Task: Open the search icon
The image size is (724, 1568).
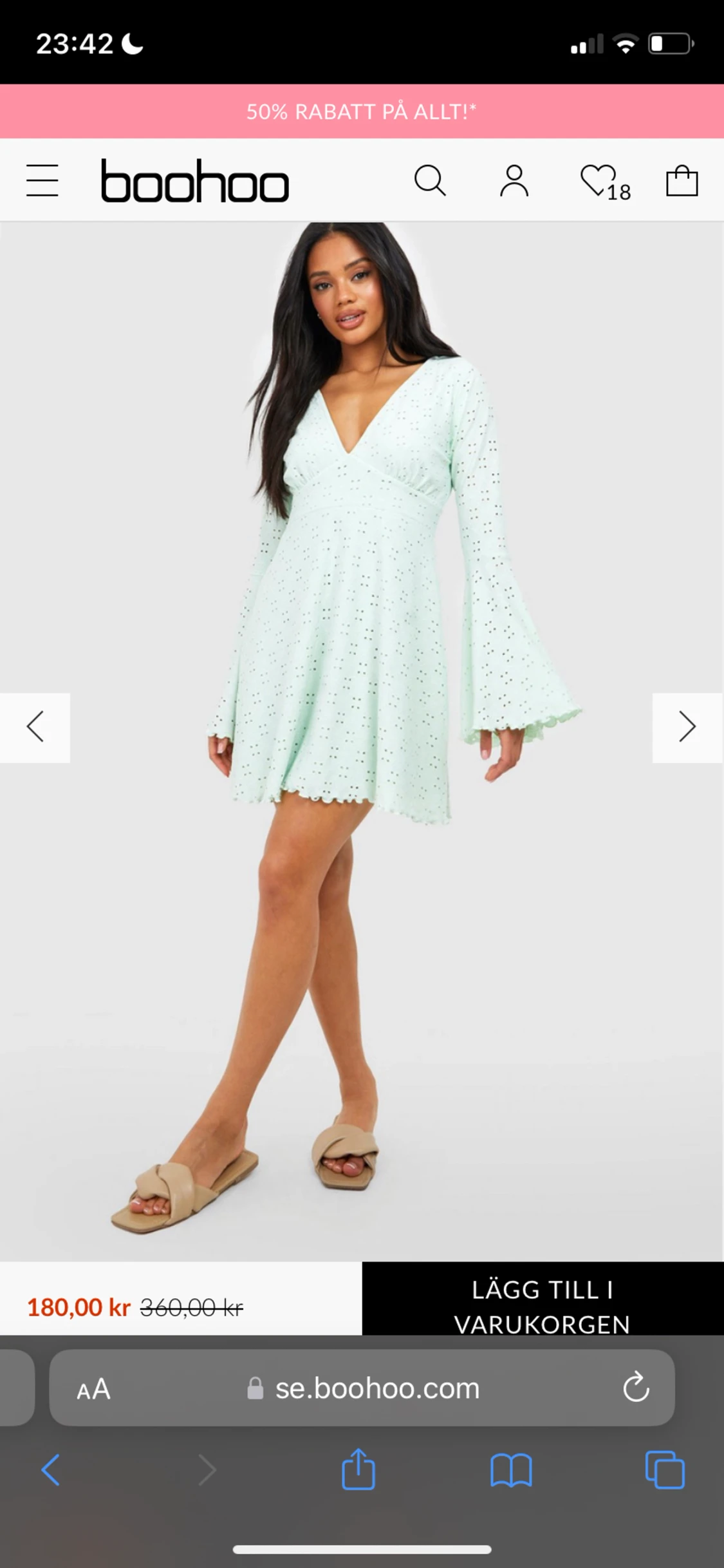Action: point(430,180)
